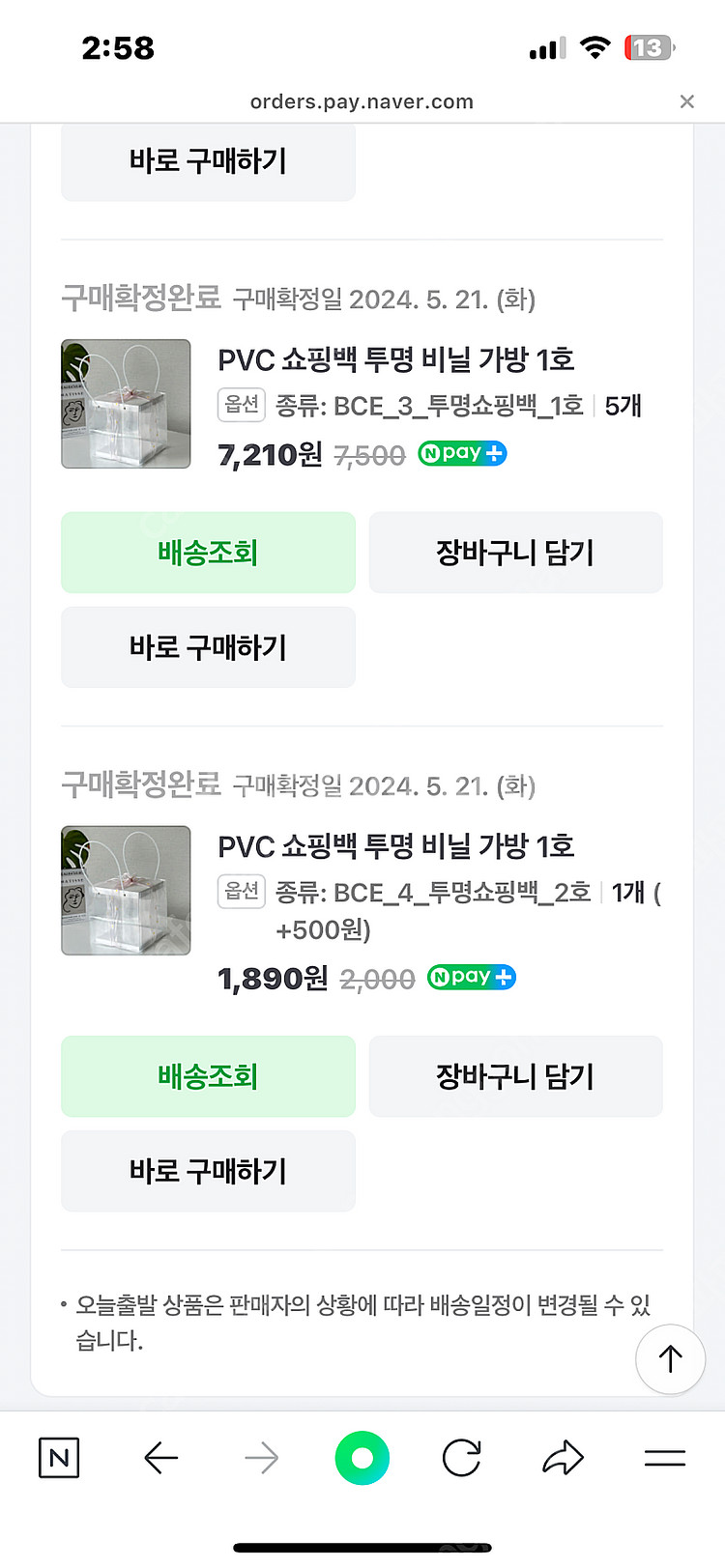The height and width of the screenshot is (1568, 725).
Task: Tap the N Pay badge on the 7,210원 item
Action: 461,453
